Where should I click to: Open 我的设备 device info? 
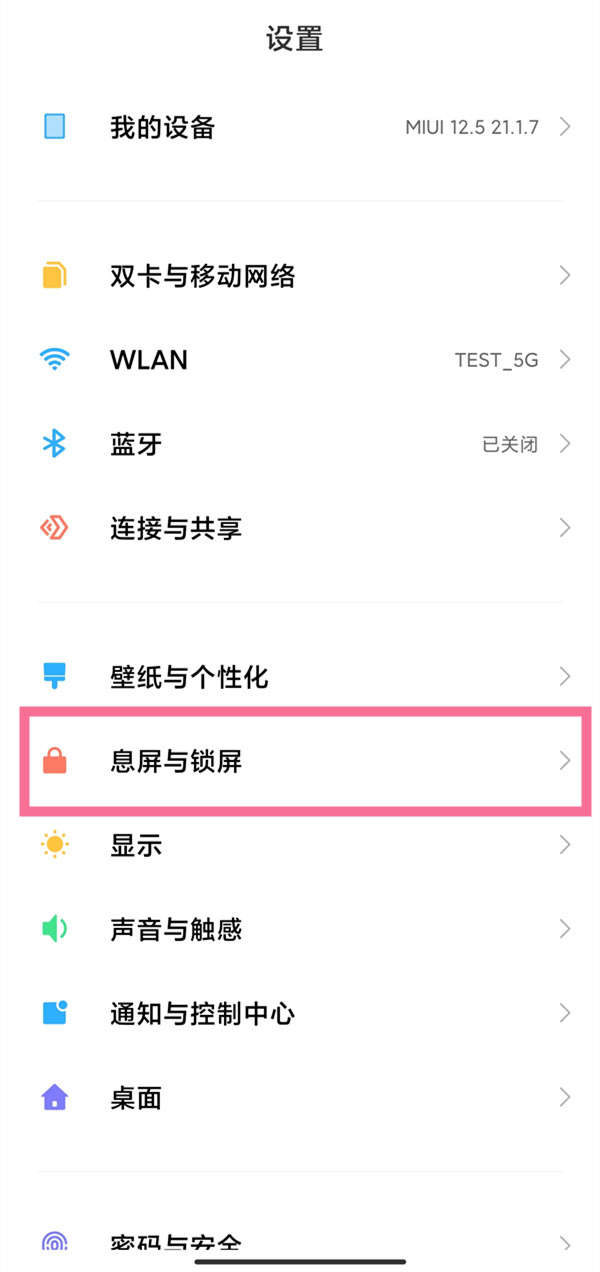pyautogui.click(x=300, y=127)
